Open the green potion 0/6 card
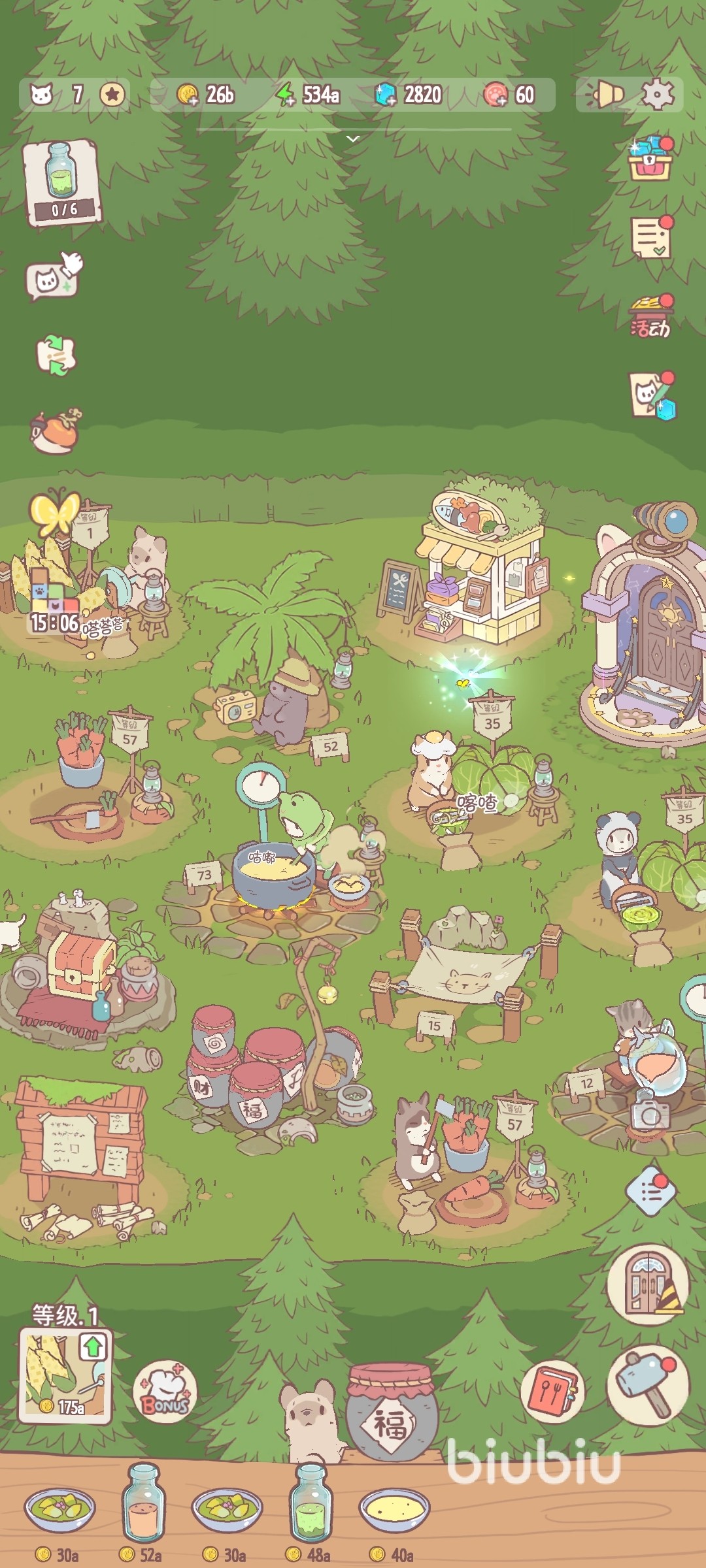This screenshot has width=706, height=1568. (x=61, y=182)
